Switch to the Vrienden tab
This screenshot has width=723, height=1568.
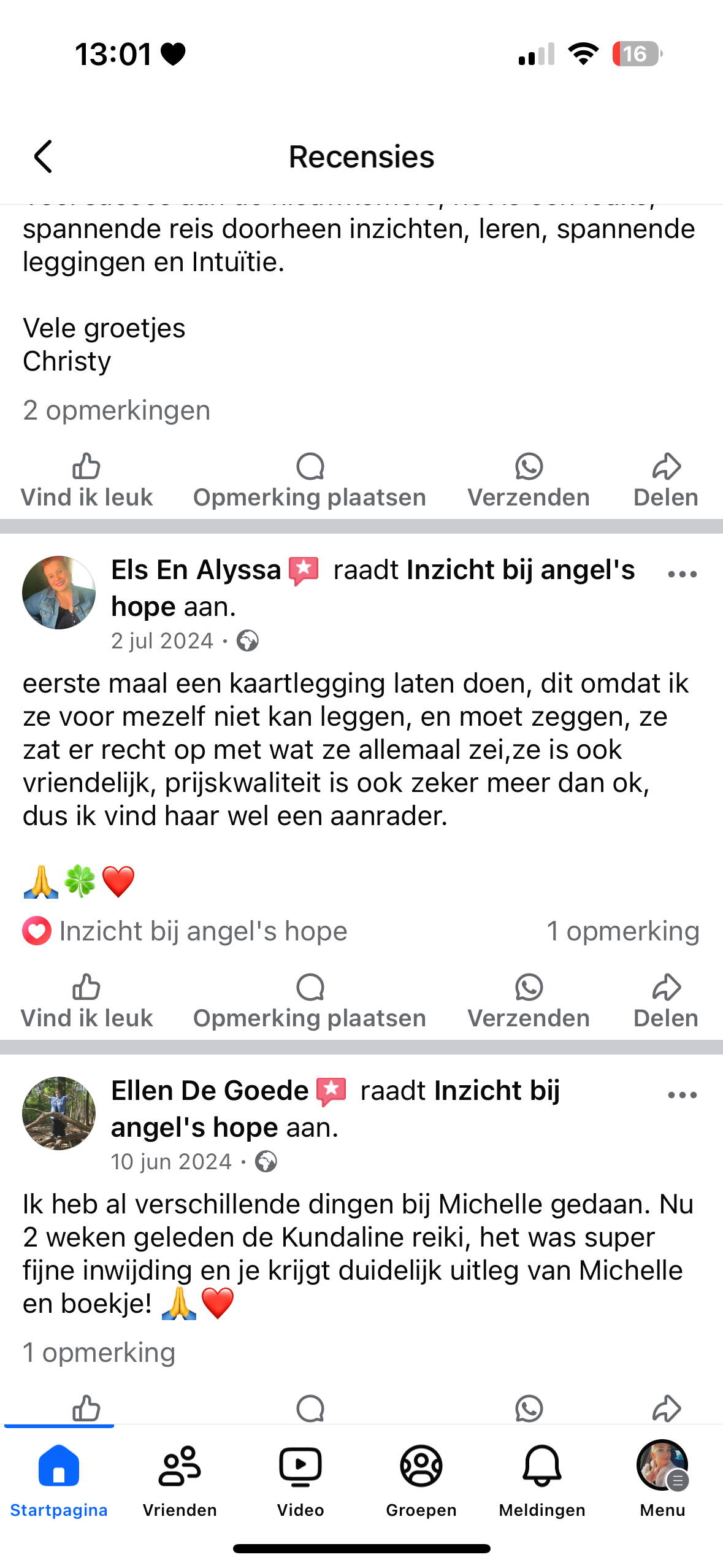180,1478
